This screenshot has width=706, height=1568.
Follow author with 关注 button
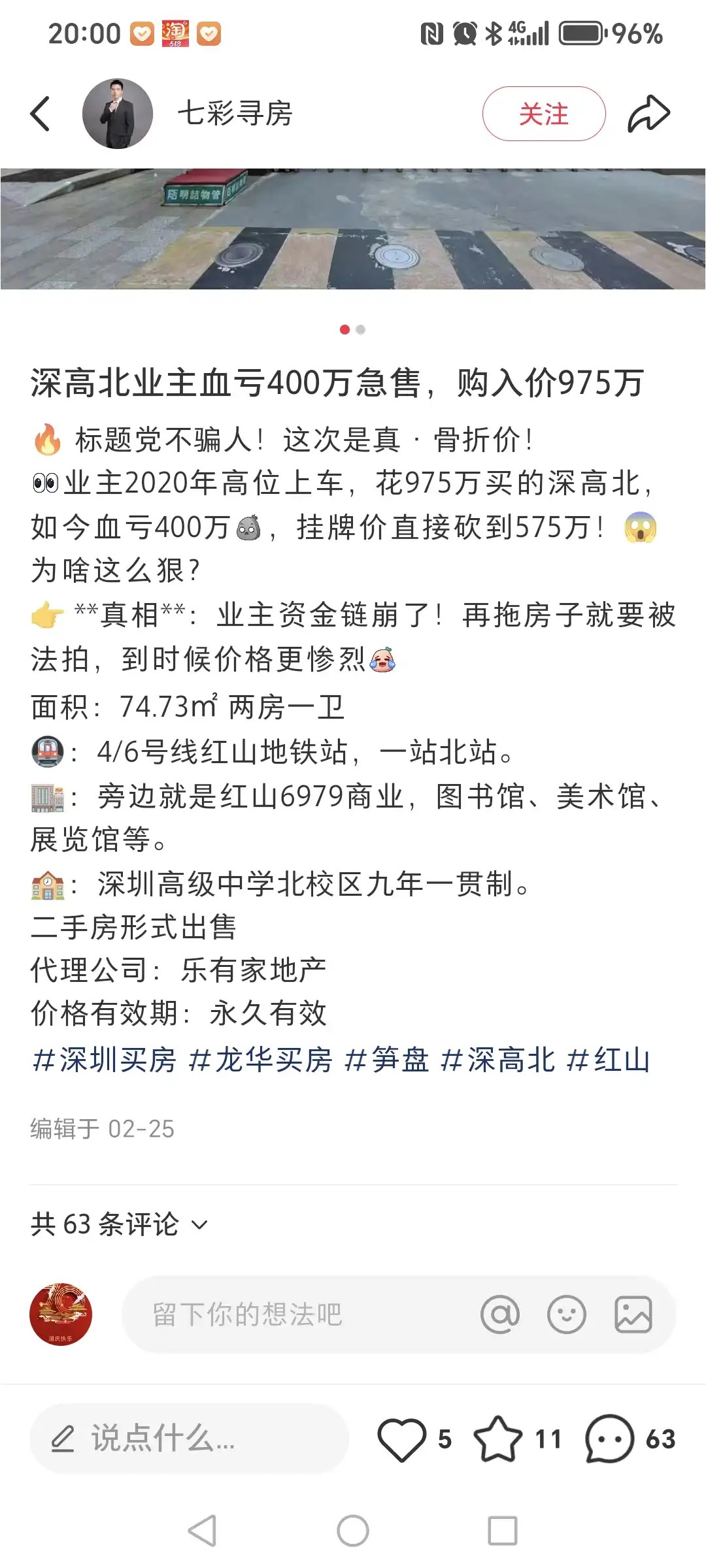pos(543,114)
